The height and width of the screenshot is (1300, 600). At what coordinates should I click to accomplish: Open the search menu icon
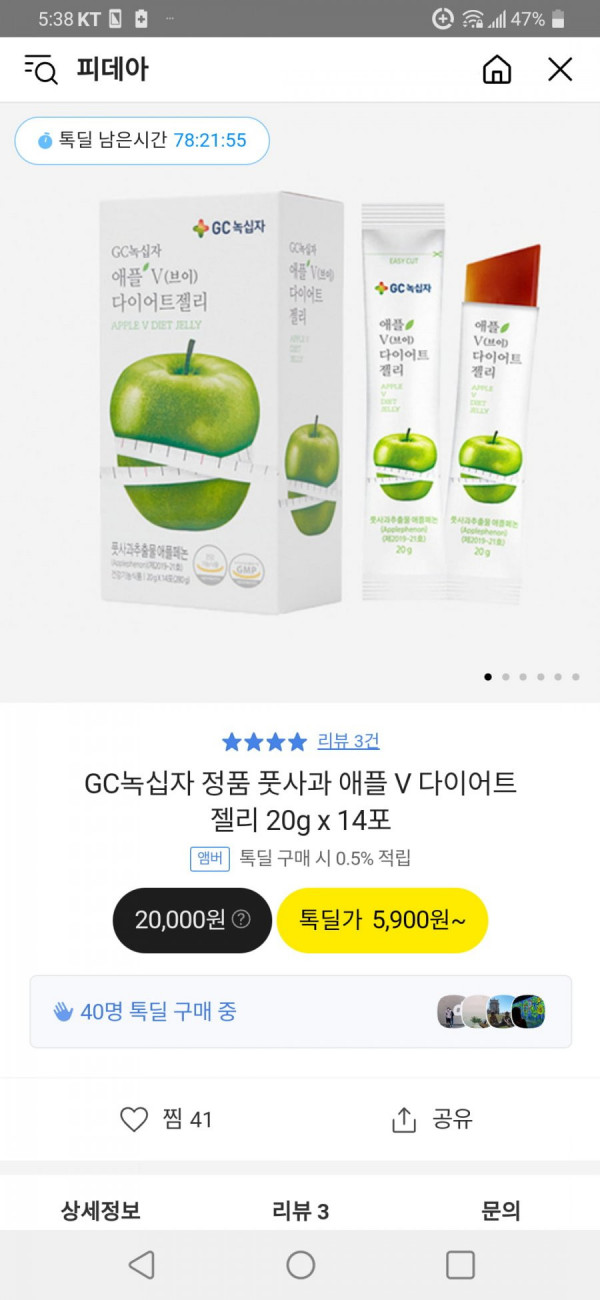pos(41,69)
